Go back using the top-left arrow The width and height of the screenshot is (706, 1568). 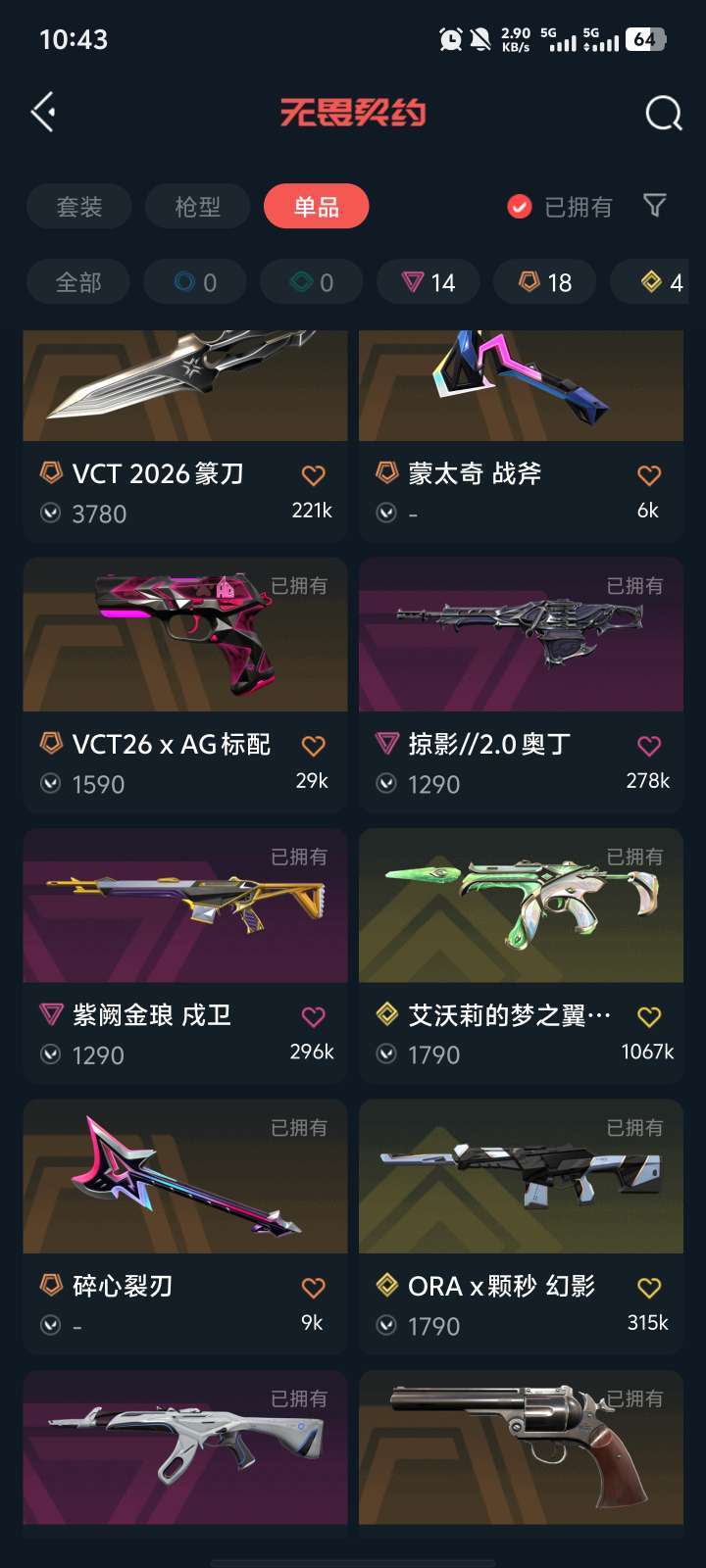pyautogui.click(x=43, y=113)
